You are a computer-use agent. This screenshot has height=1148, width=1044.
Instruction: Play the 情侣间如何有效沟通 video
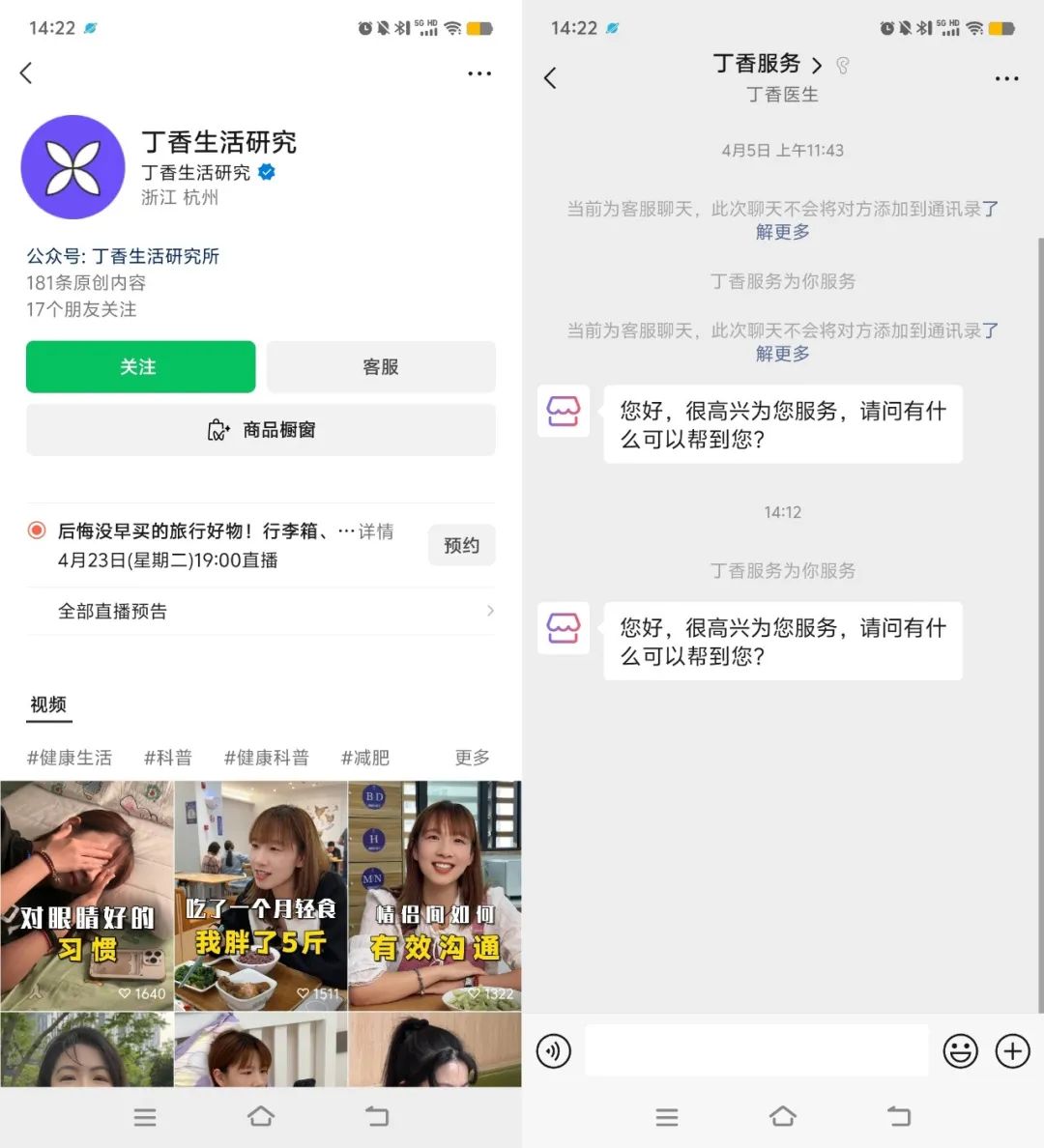pyautogui.click(x=435, y=896)
